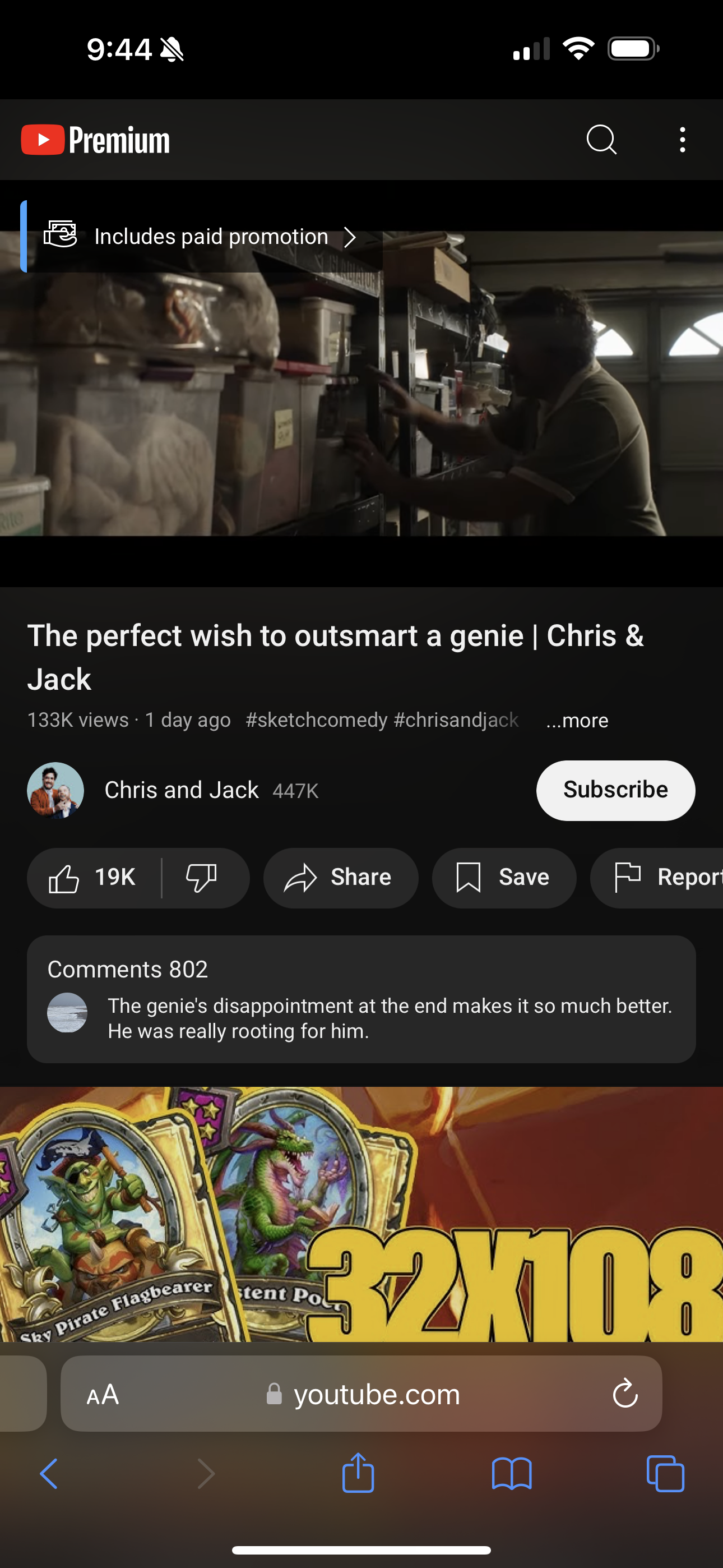Open YouTube search
This screenshot has width=723, height=1568.
point(601,140)
